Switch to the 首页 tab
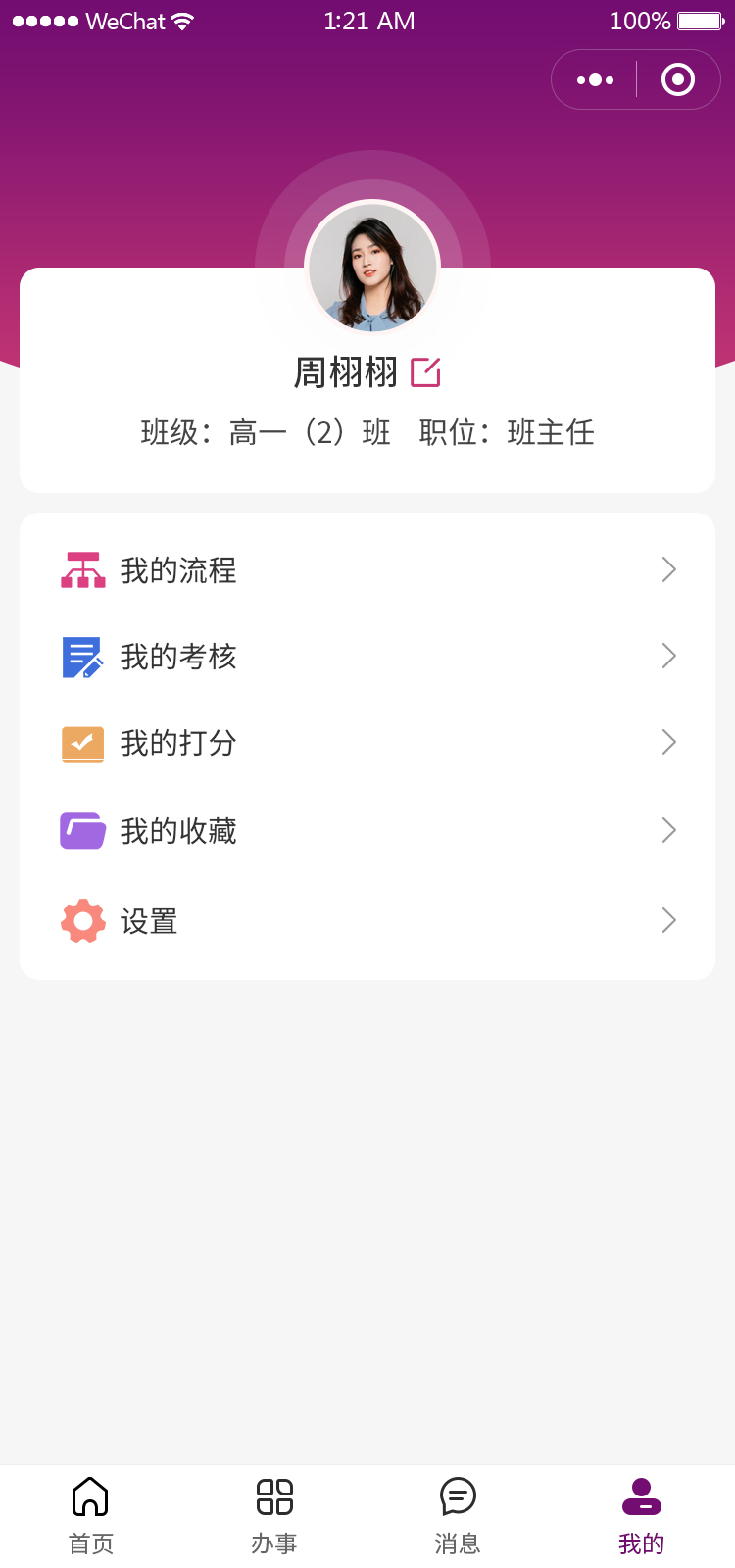 click(x=90, y=1514)
